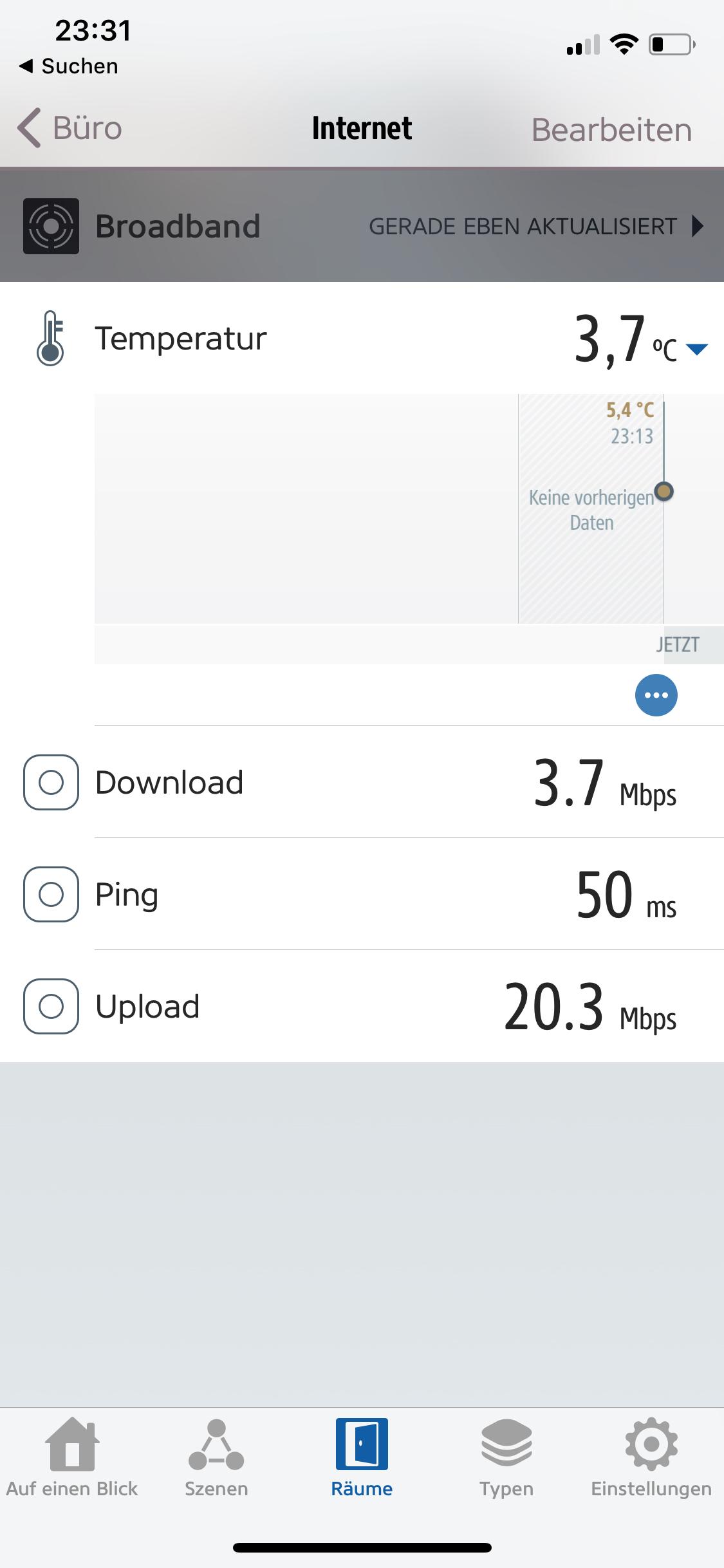The height and width of the screenshot is (1568, 724).
Task: Open the graph's three-dot options button
Action: click(656, 695)
